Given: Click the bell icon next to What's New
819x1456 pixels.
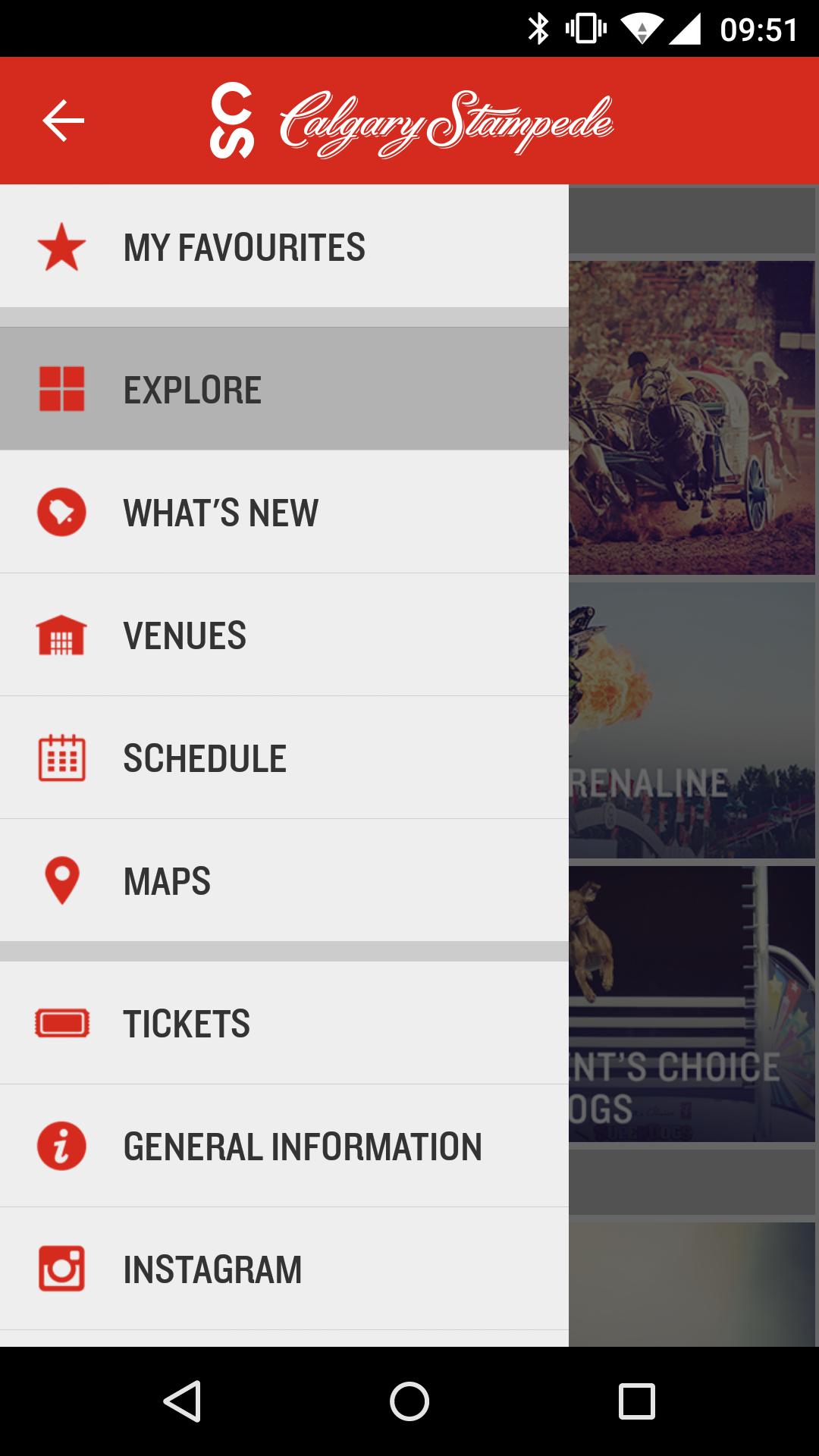Looking at the screenshot, I should [x=60, y=513].
